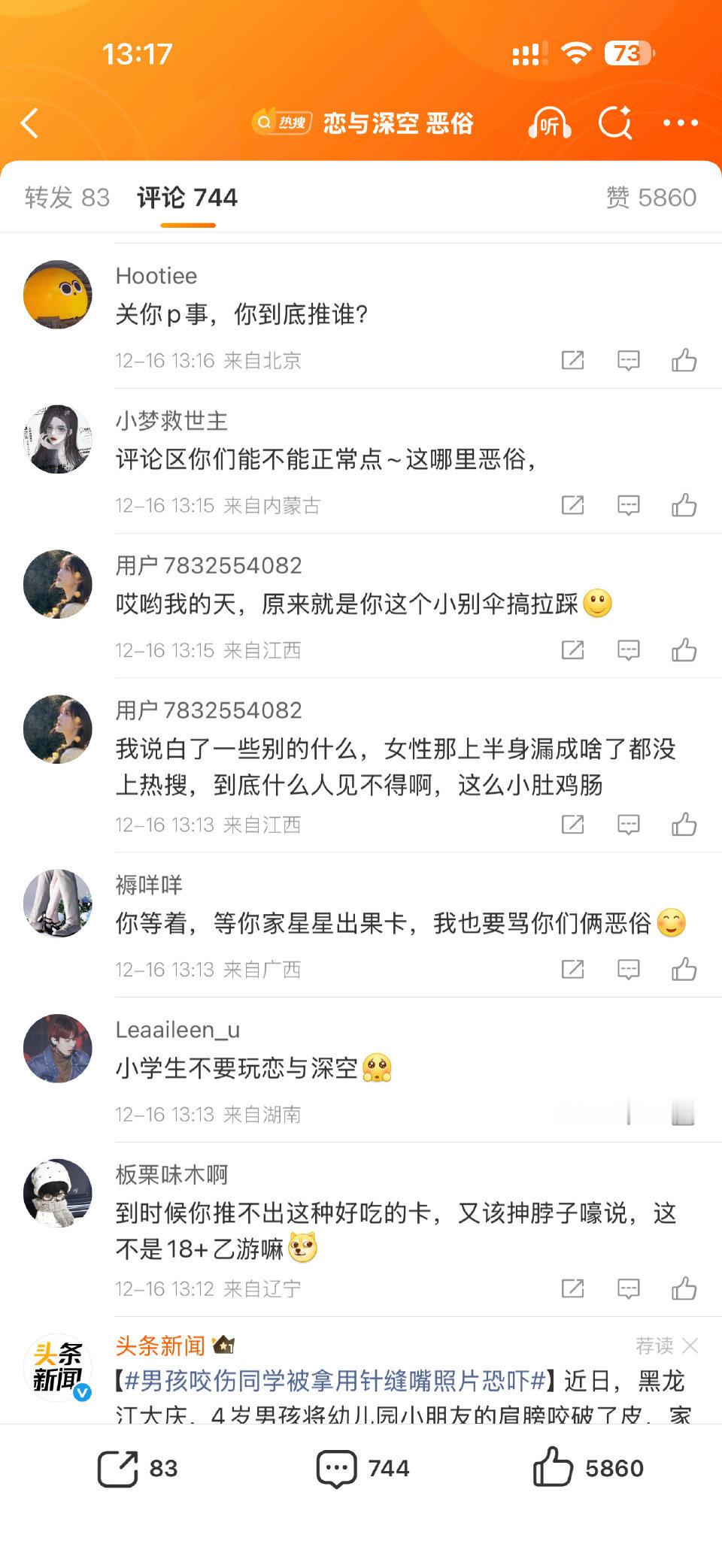This screenshot has height=1568, width=722.
Task: Tap the refresh icon next to the listen button
Action: click(x=615, y=123)
